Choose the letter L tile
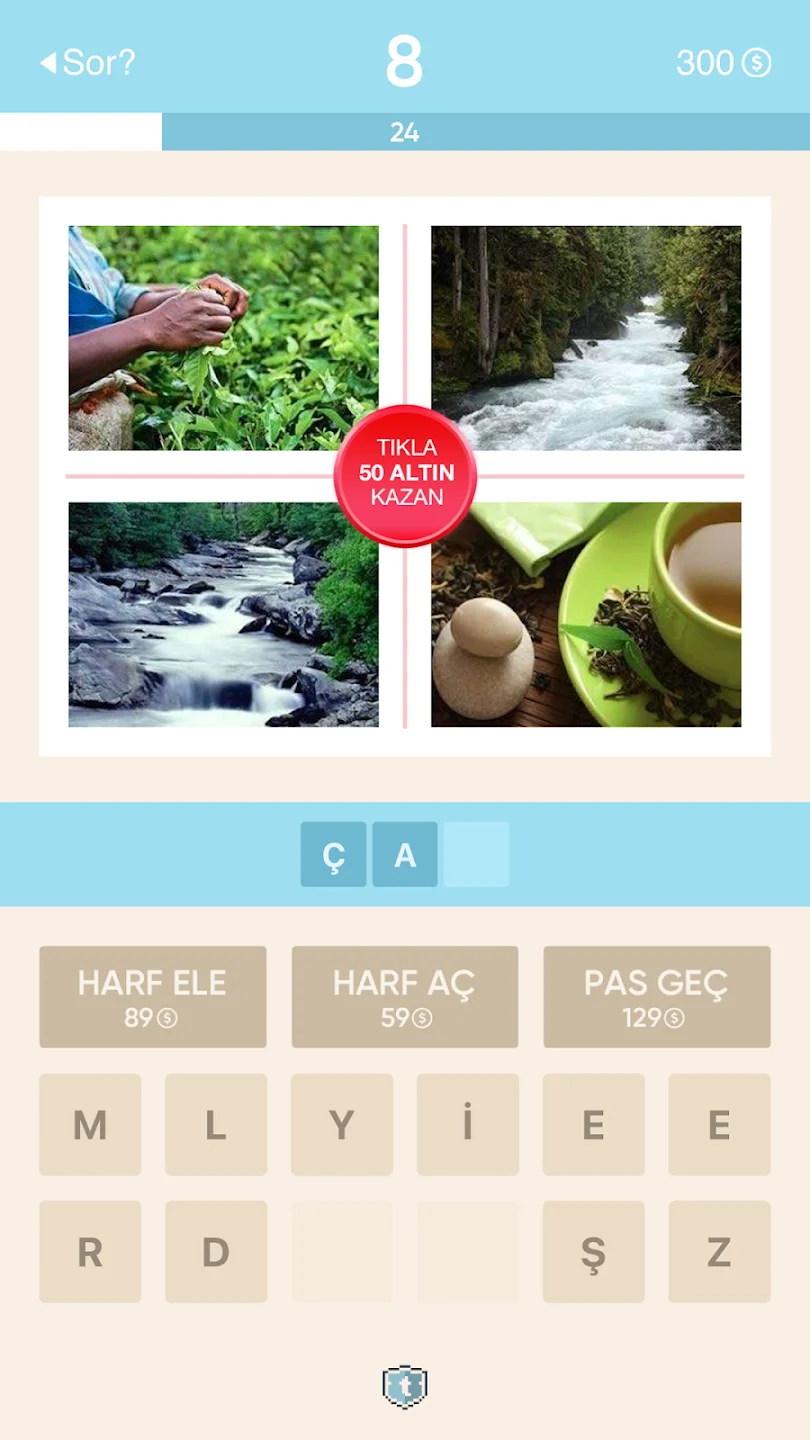 (x=216, y=1125)
